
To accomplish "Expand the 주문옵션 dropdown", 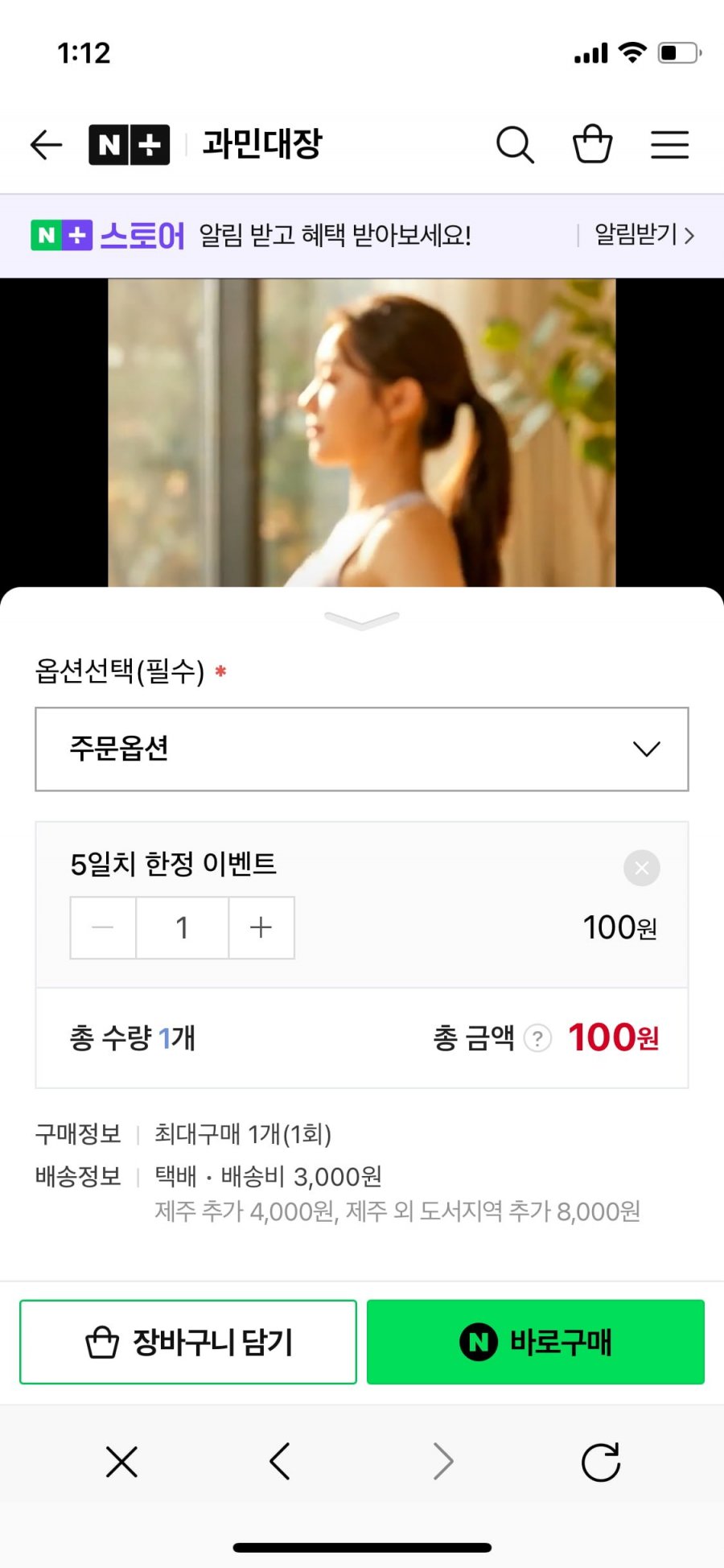I will 362,749.
